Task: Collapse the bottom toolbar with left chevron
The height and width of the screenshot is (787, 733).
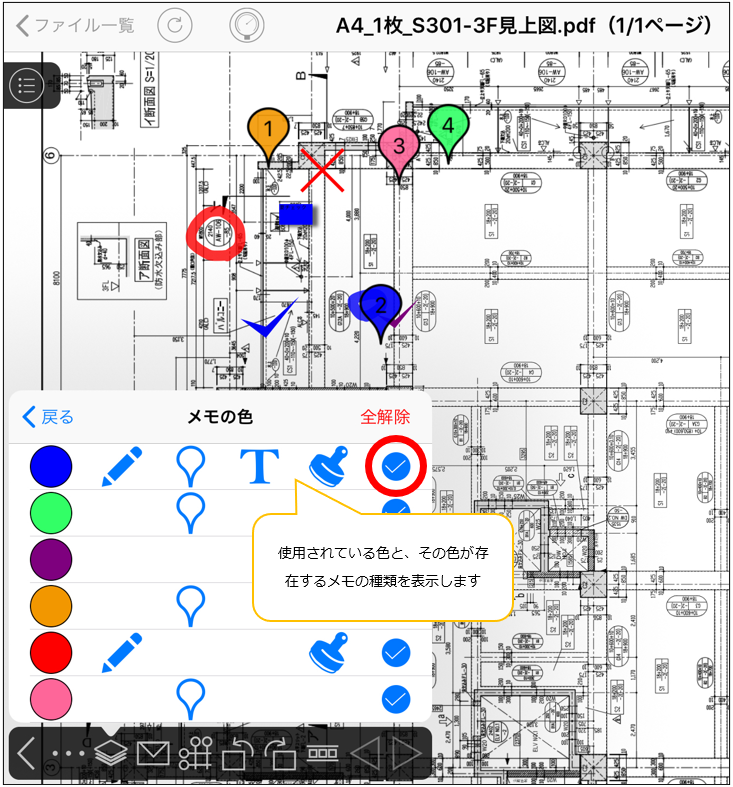Action: point(26,753)
